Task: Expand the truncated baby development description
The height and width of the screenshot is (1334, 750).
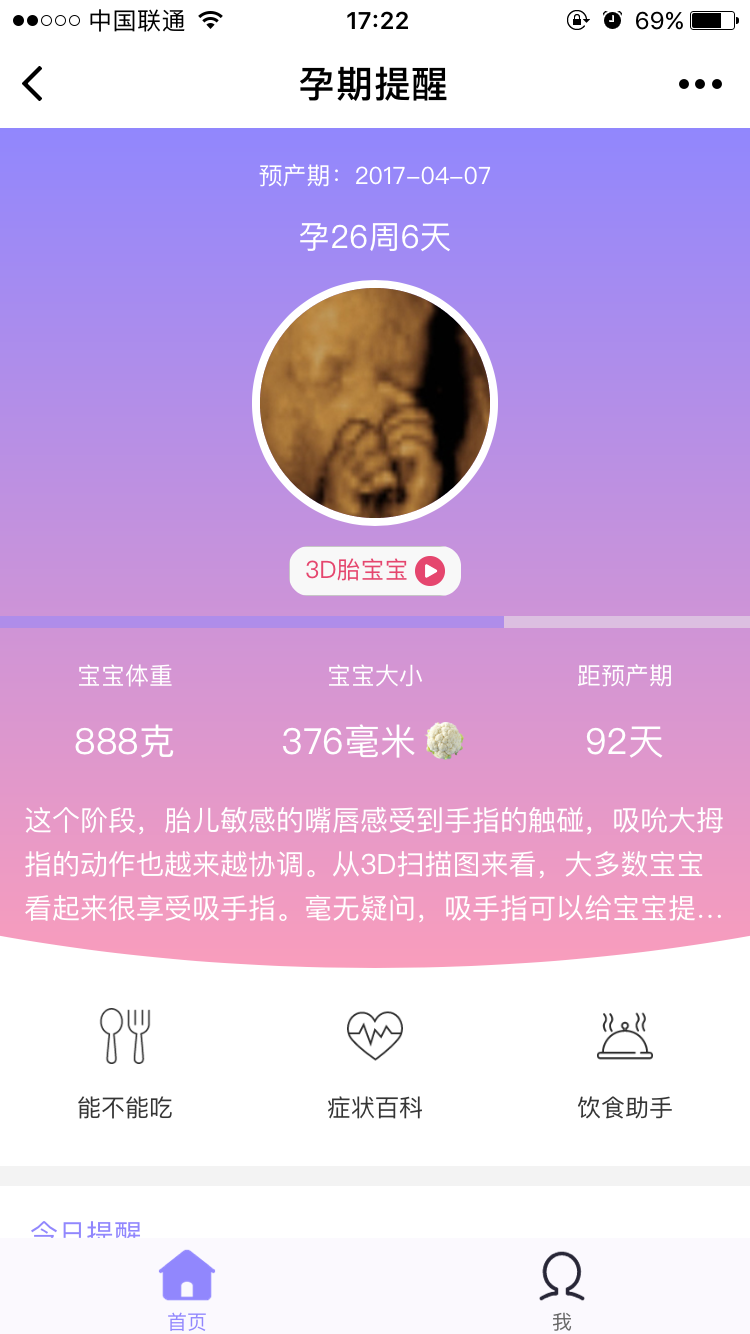Action: (375, 865)
